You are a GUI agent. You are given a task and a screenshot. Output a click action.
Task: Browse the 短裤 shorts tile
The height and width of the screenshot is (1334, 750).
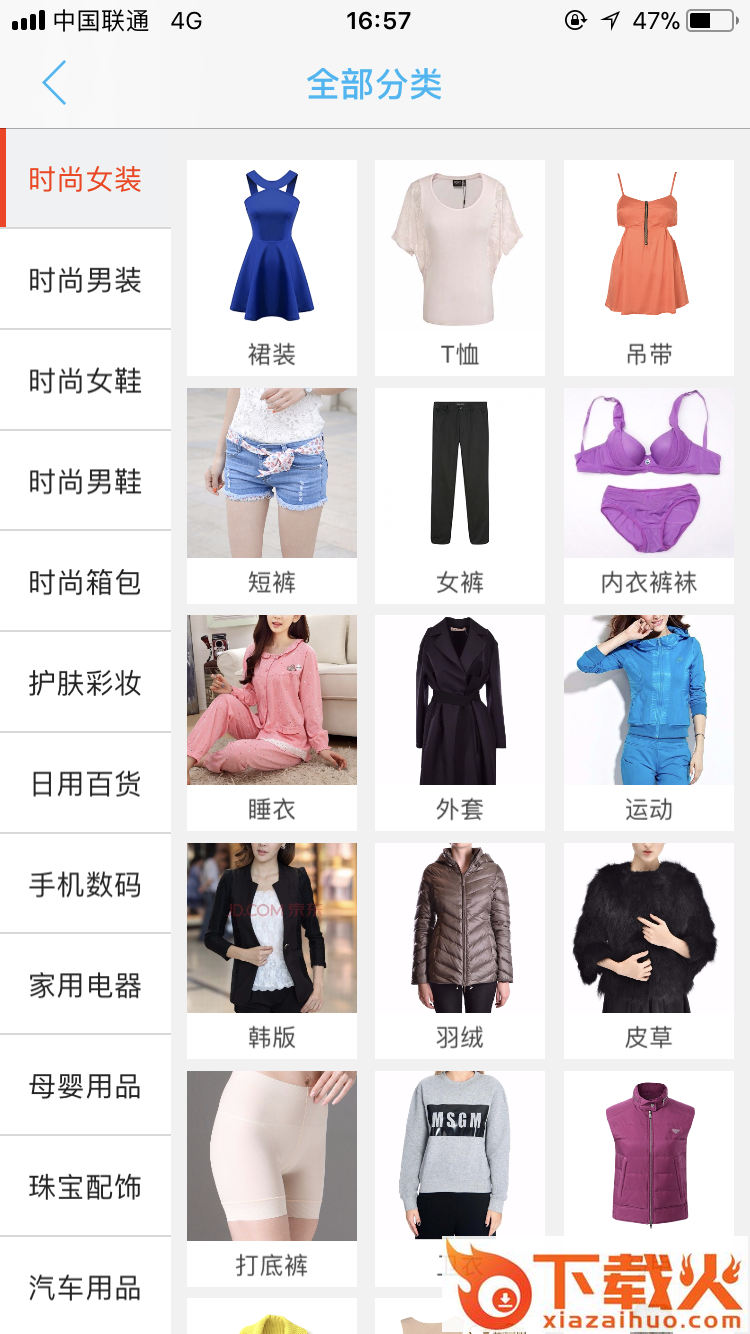[272, 495]
